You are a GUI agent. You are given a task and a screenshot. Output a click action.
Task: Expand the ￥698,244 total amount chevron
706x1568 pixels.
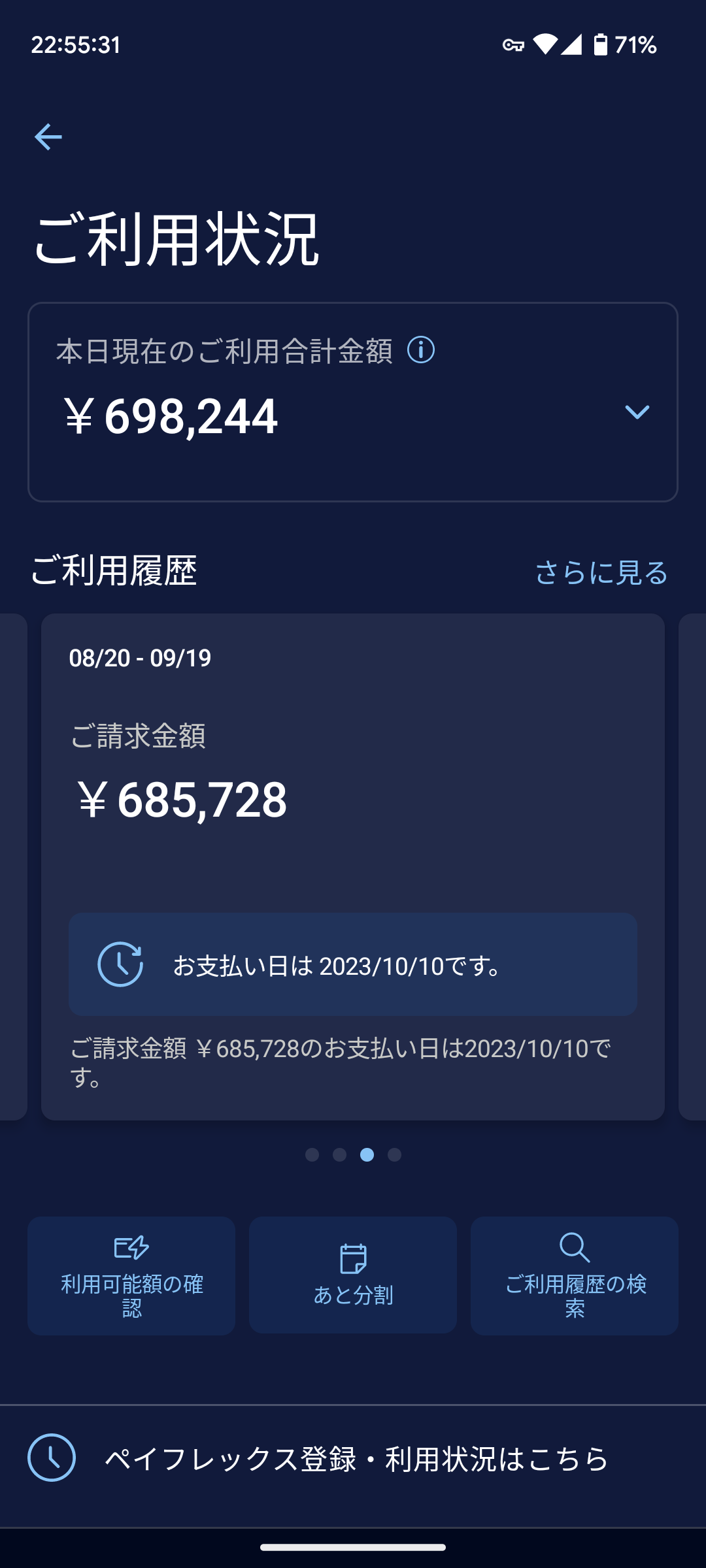[x=637, y=412]
